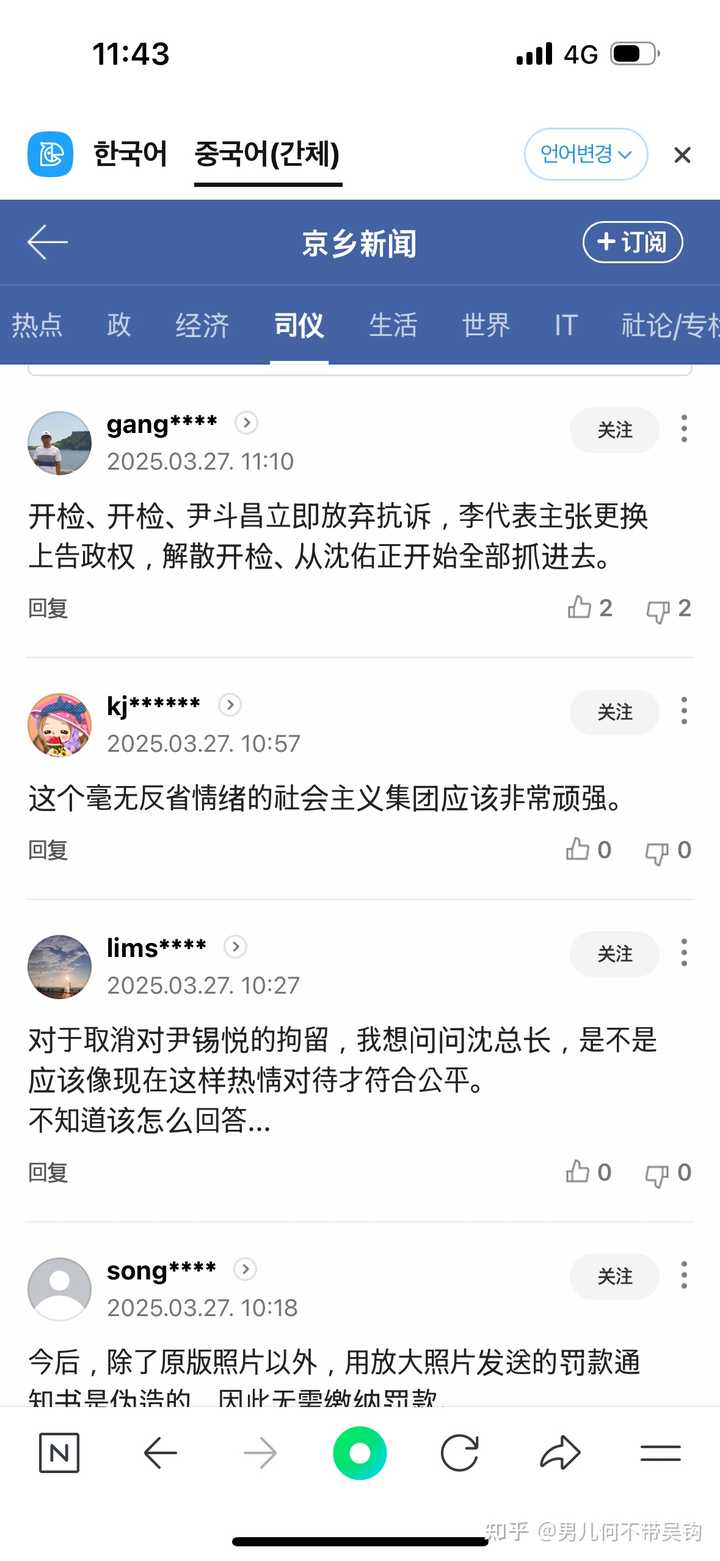This screenshot has width=720, height=1561.
Task: Open the 언어변경 language dropdown
Action: click(586, 155)
